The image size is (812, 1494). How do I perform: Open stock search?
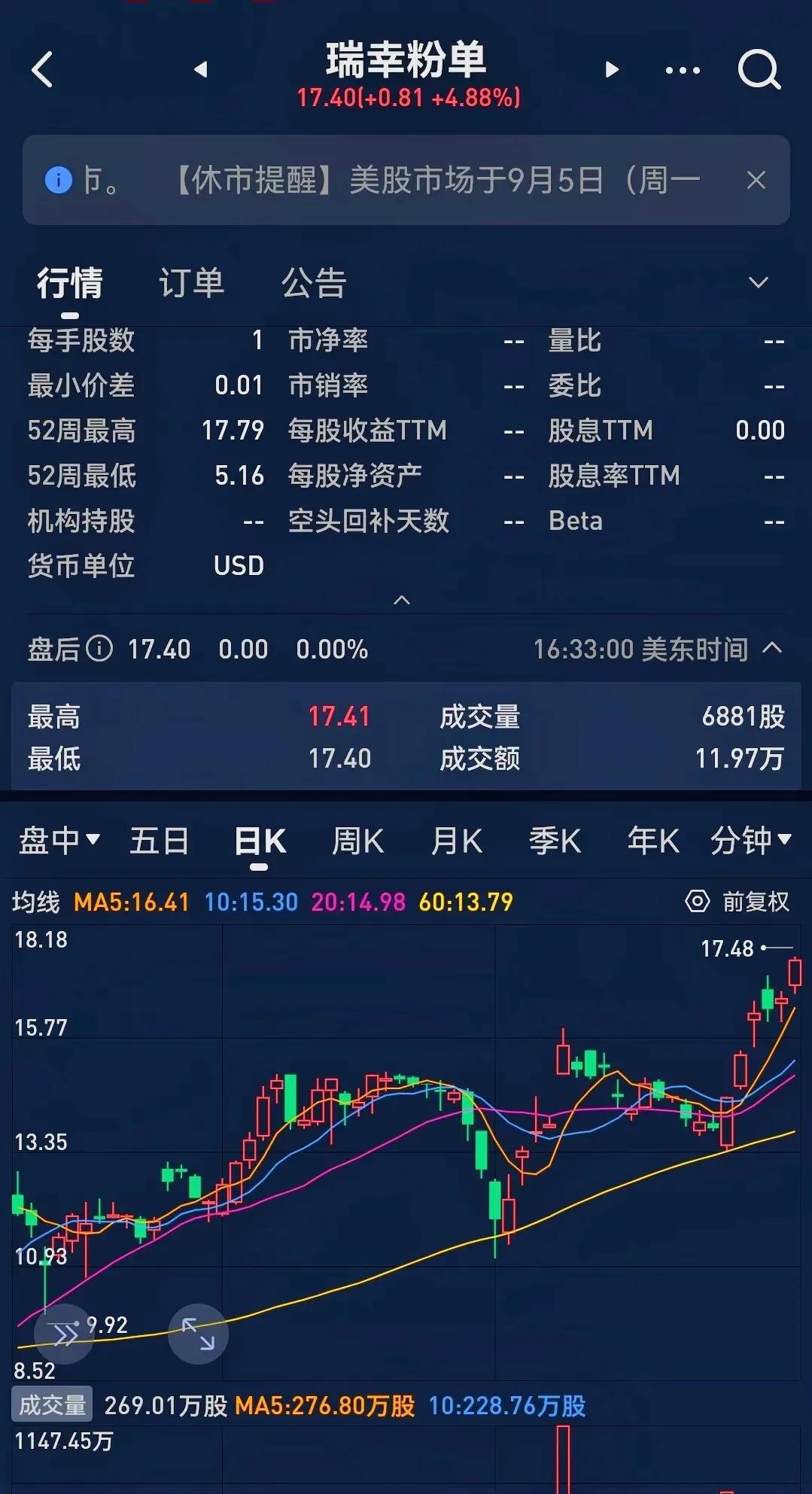(759, 71)
